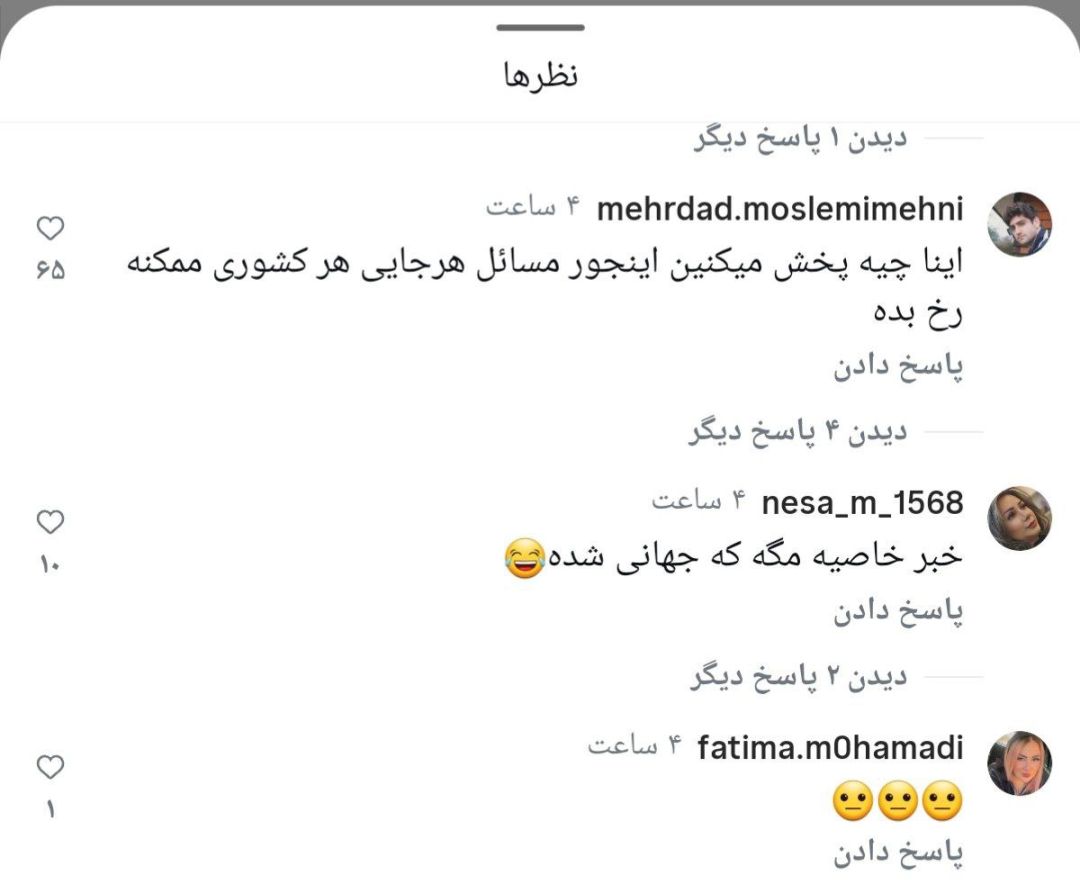Image resolution: width=1080 pixels, height=884 pixels.
Task: Open nesa_m_1568's profile picture
Action: (1019, 518)
